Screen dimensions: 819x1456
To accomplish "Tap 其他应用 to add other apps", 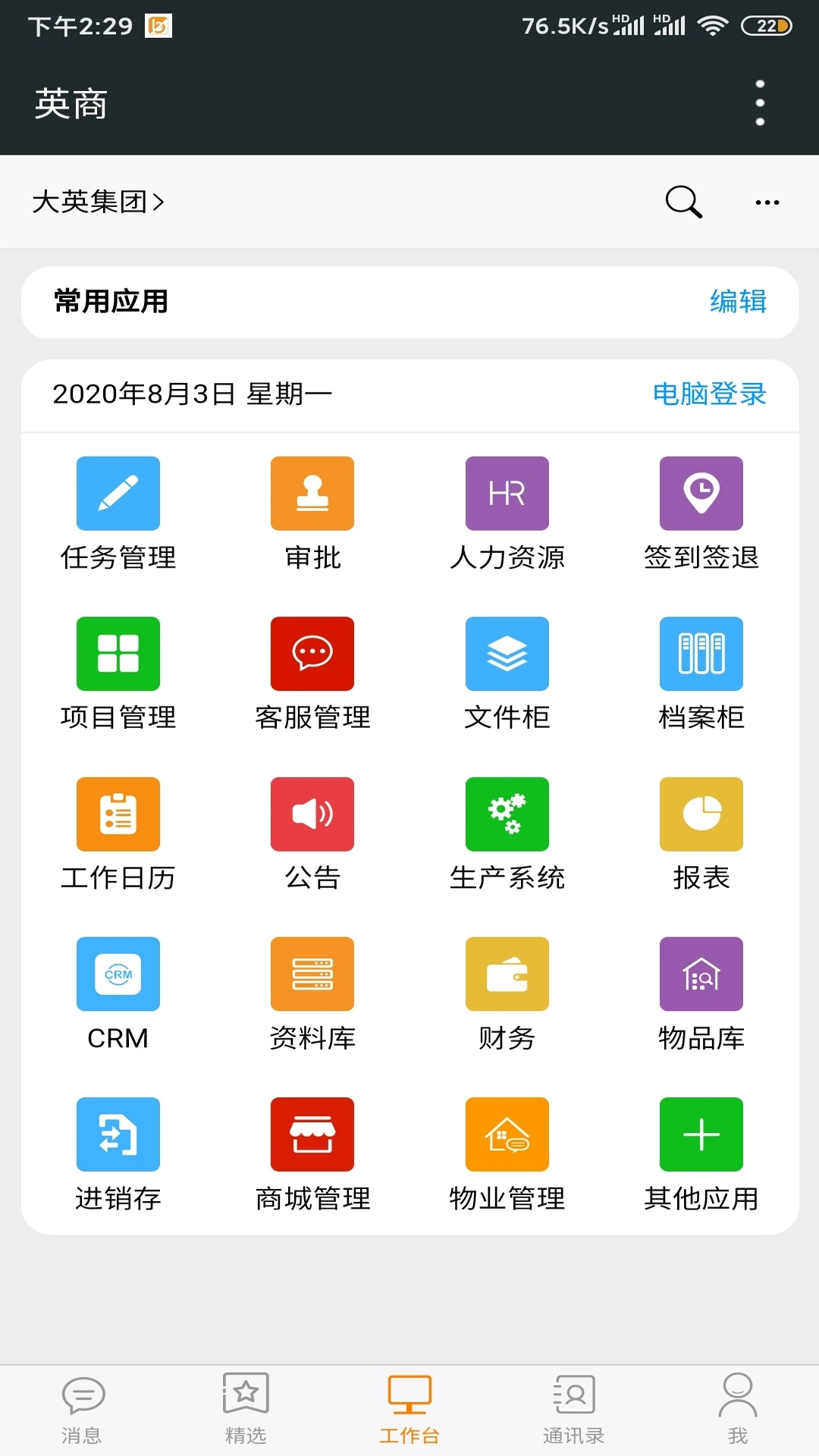I will [x=701, y=1134].
